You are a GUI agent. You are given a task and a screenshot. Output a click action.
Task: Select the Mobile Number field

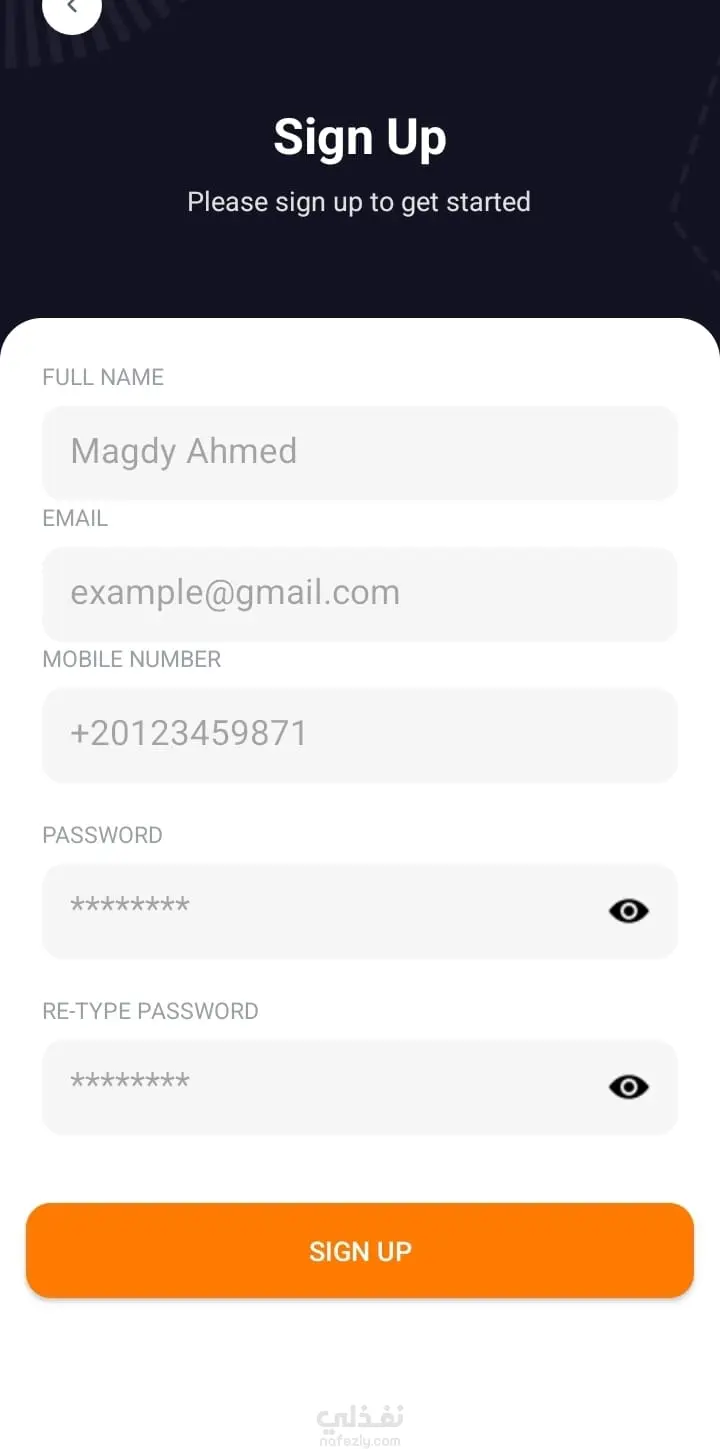360,734
